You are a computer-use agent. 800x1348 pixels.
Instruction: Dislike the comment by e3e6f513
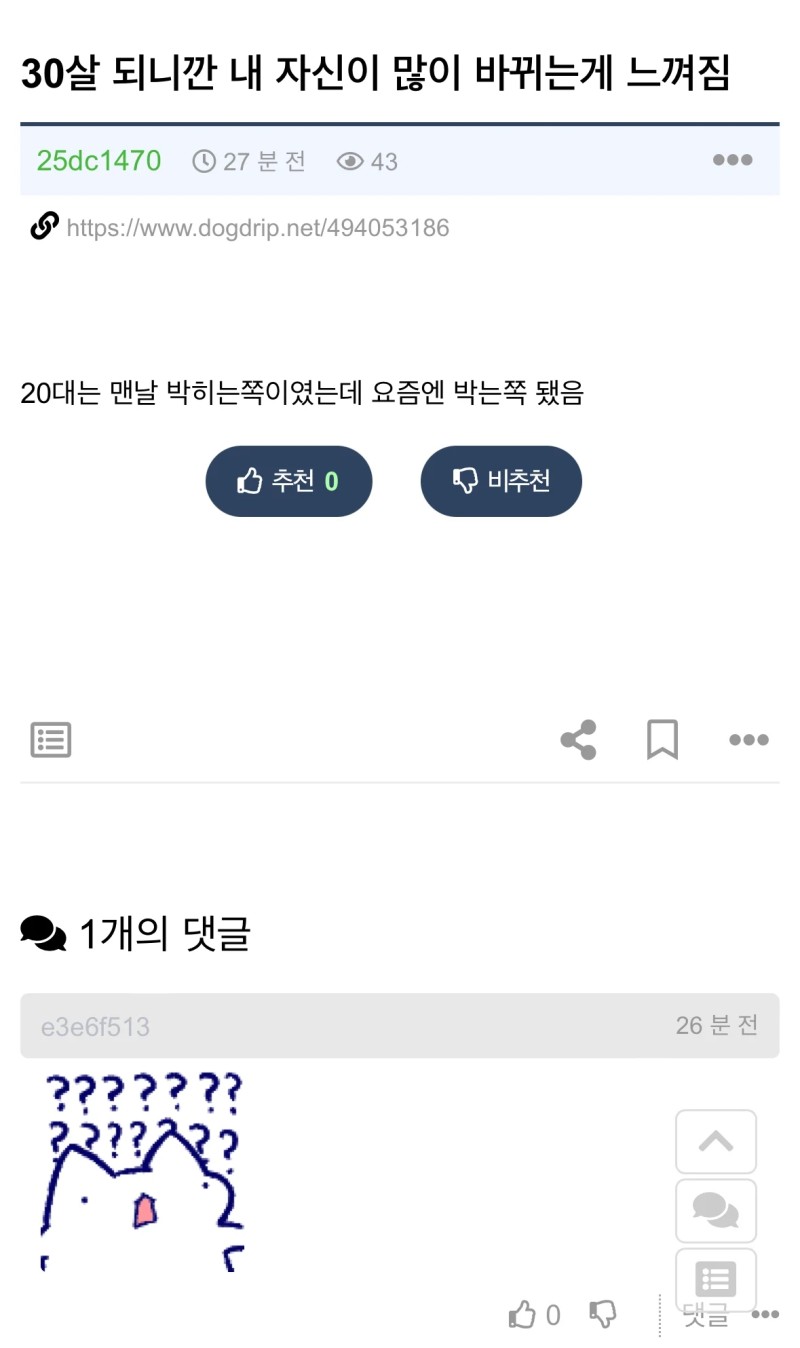point(603,1315)
